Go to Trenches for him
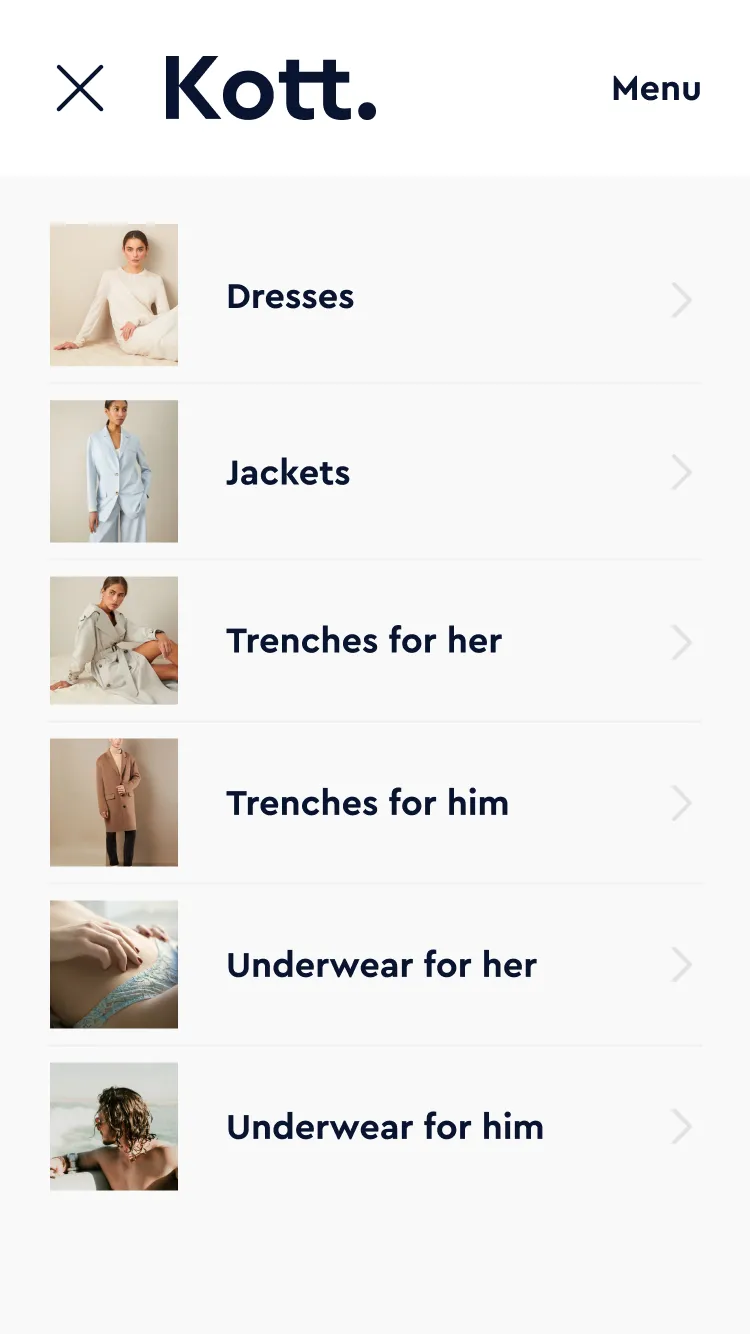This screenshot has height=1334, width=750. pyautogui.click(x=367, y=803)
